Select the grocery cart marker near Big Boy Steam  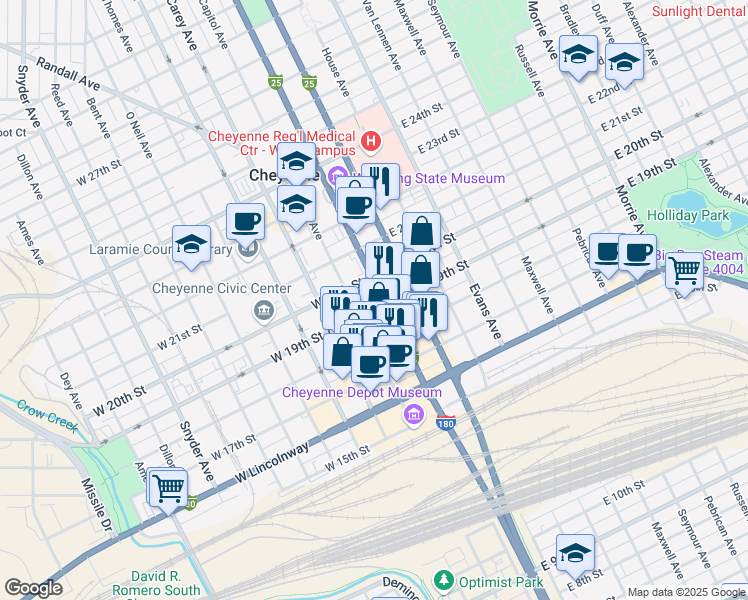(x=685, y=268)
